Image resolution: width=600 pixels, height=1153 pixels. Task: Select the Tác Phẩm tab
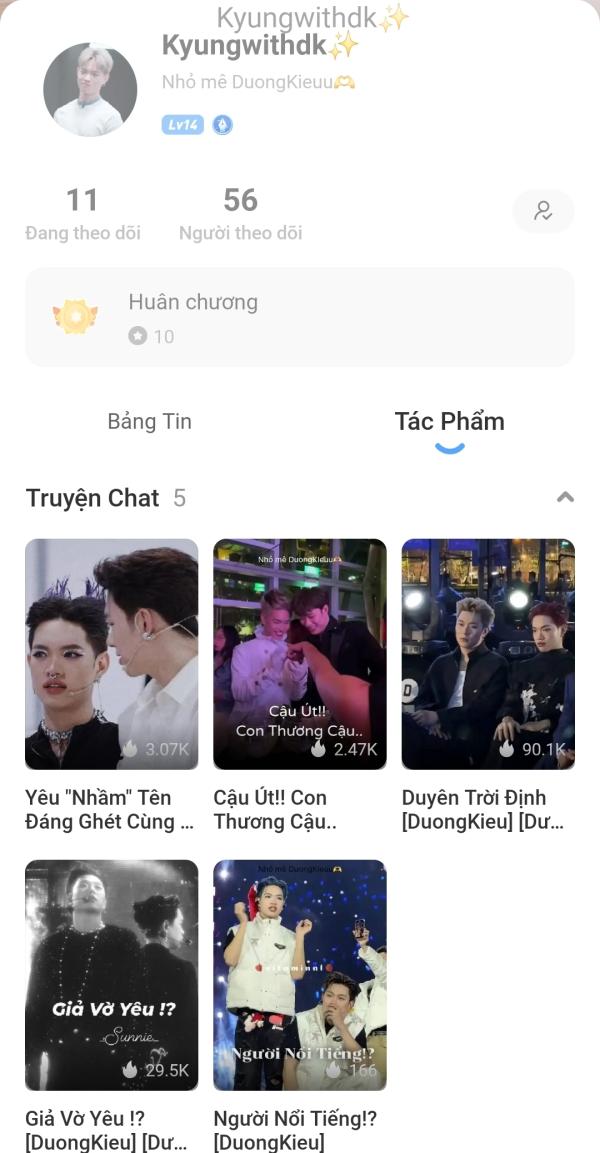pyautogui.click(x=449, y=421)
